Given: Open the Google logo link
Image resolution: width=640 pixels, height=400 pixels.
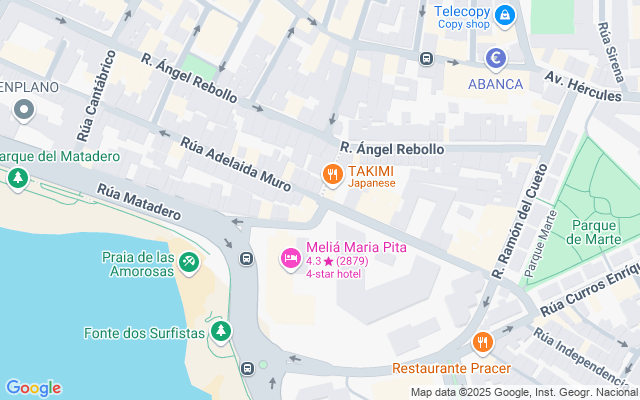Looking at the screenshot, I should (33, 388).
